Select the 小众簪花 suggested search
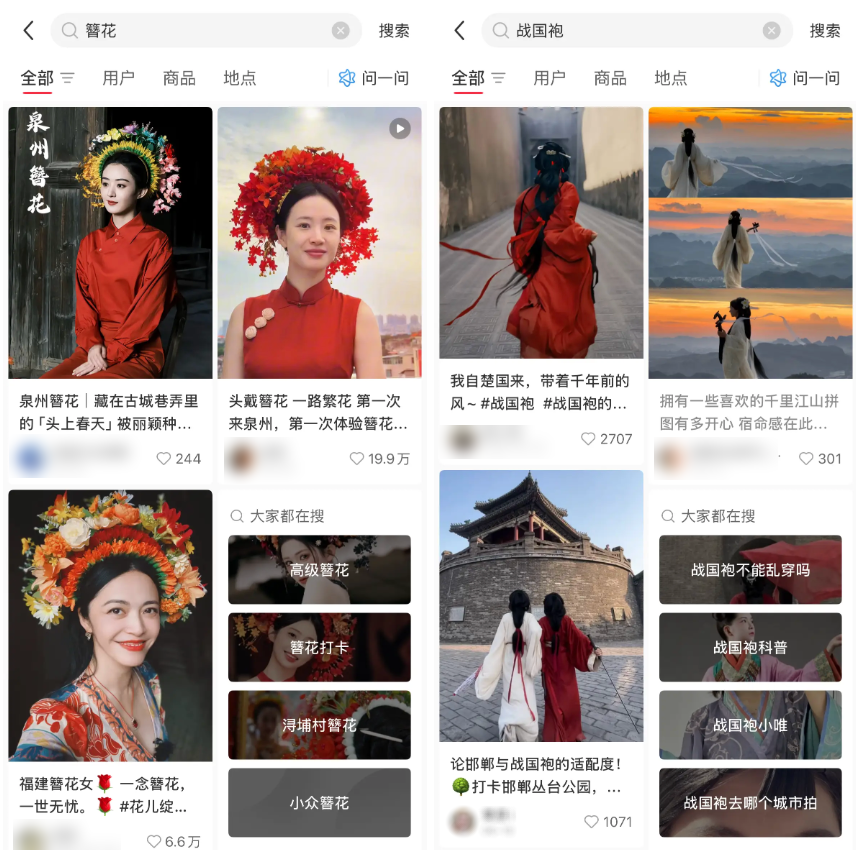 319,803
